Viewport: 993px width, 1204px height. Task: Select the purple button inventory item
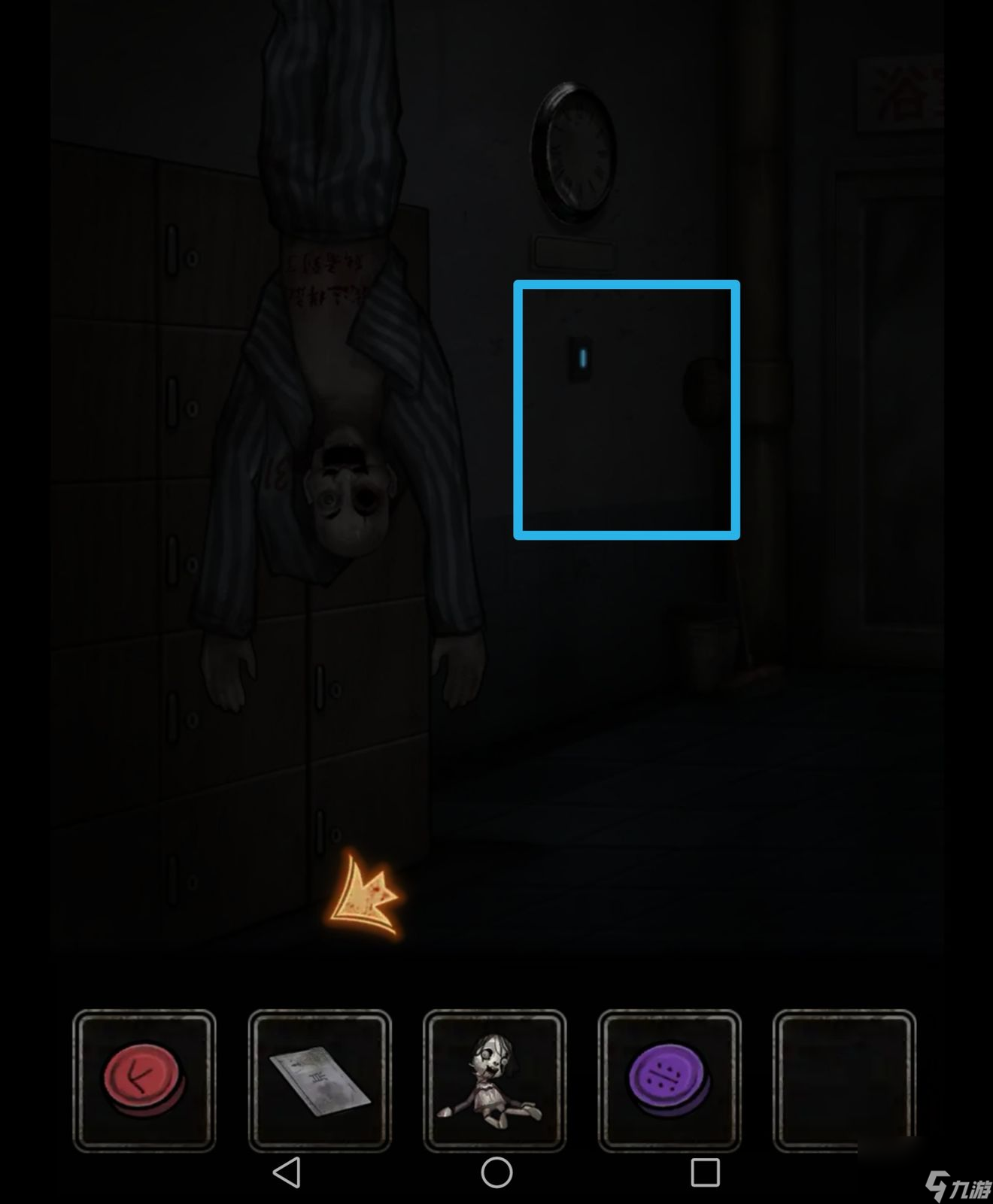click(x=669, y=1080)
